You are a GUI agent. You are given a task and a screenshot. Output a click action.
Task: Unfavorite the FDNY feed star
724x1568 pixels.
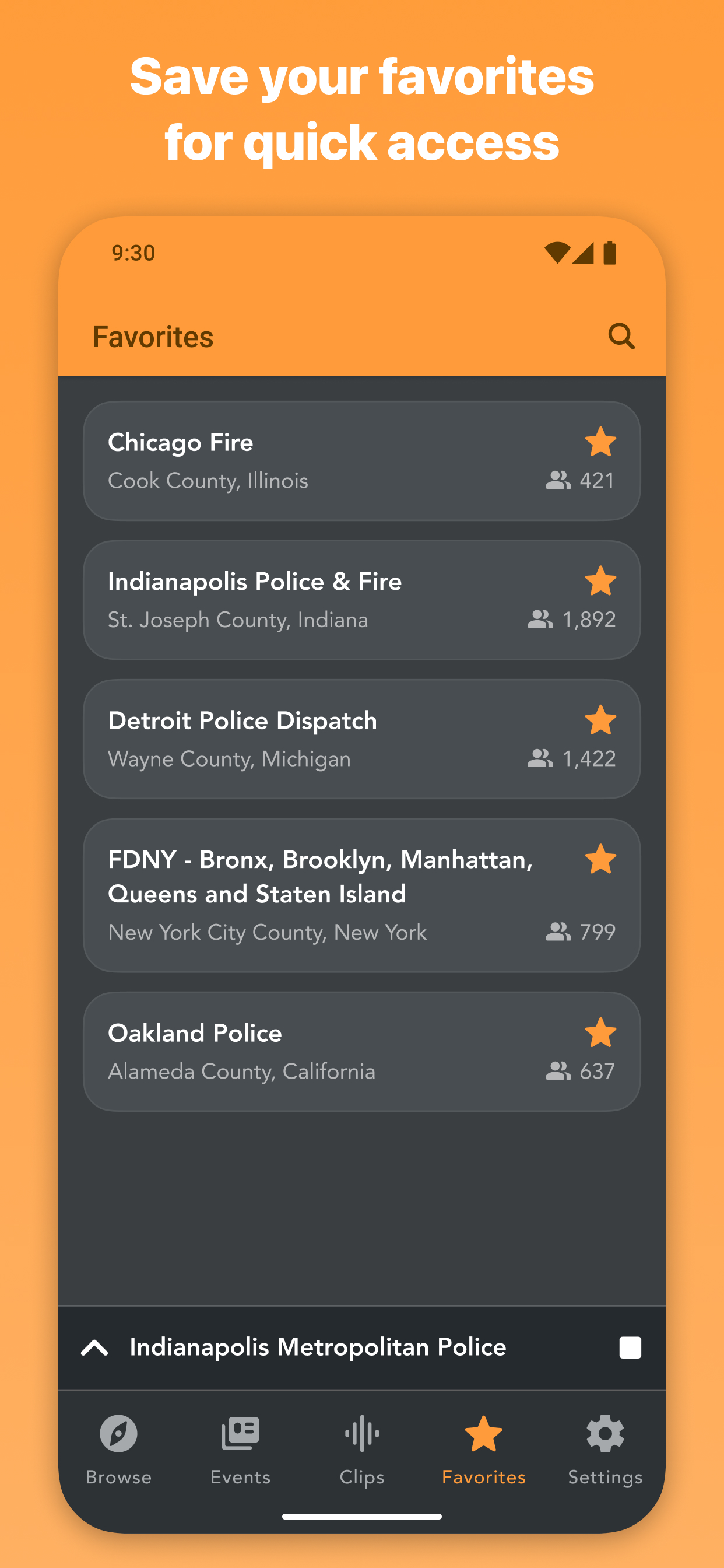tap(601, 857)
